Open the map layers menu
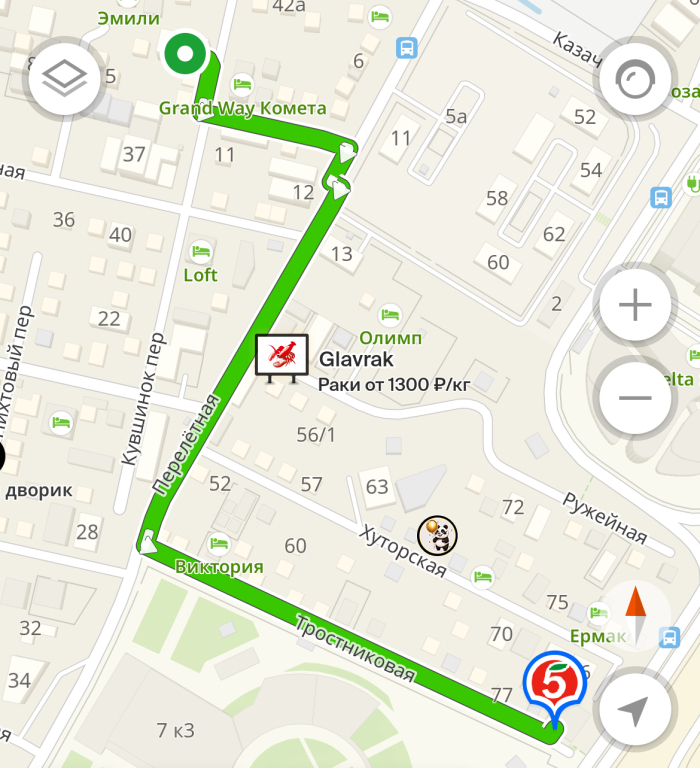 [x=65, y=77]
